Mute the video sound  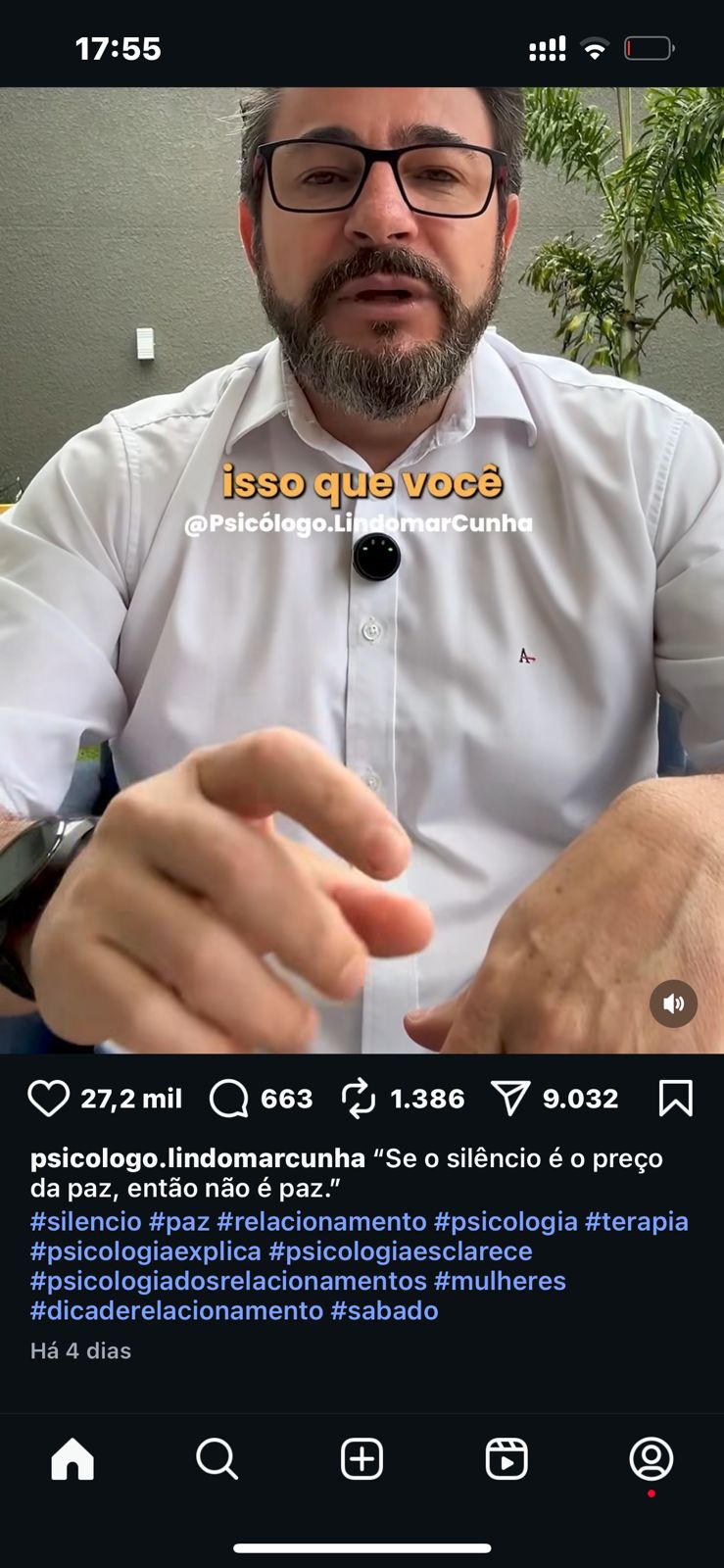click(673, 1004)
